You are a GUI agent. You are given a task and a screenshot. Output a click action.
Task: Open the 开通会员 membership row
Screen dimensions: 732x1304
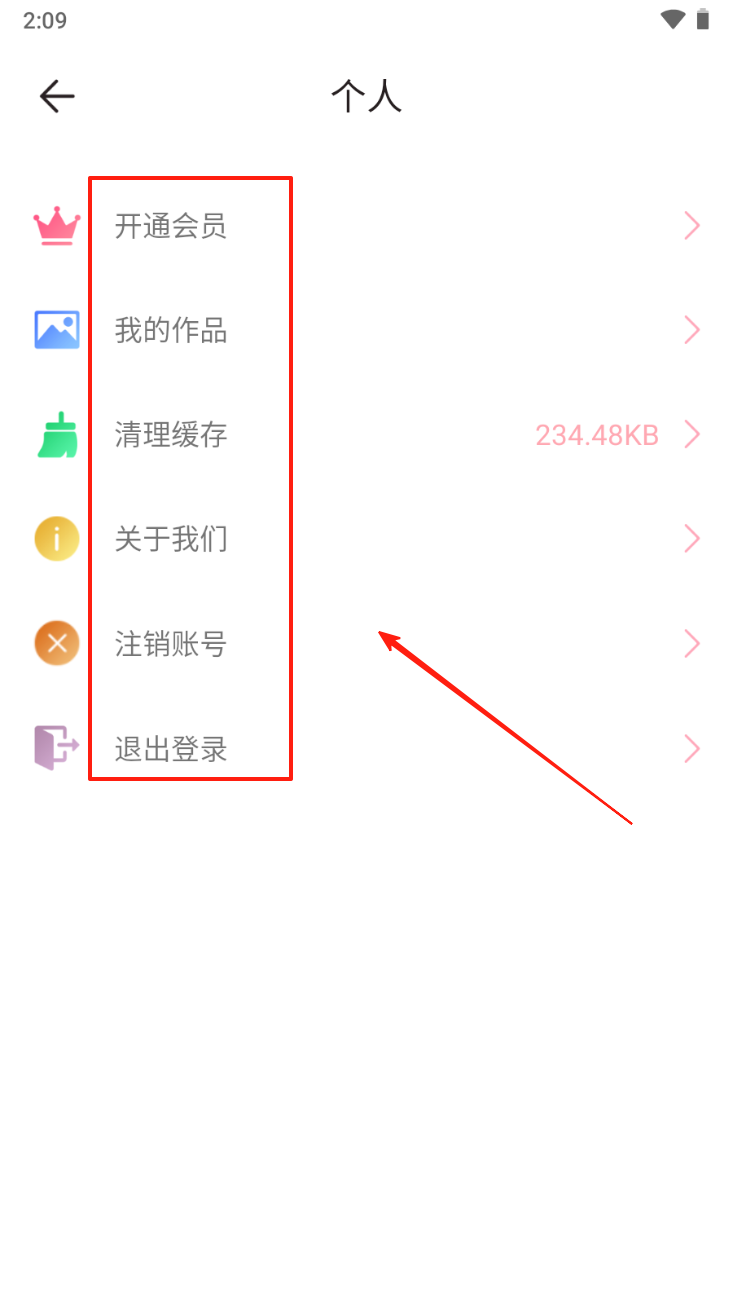point(366,226)
